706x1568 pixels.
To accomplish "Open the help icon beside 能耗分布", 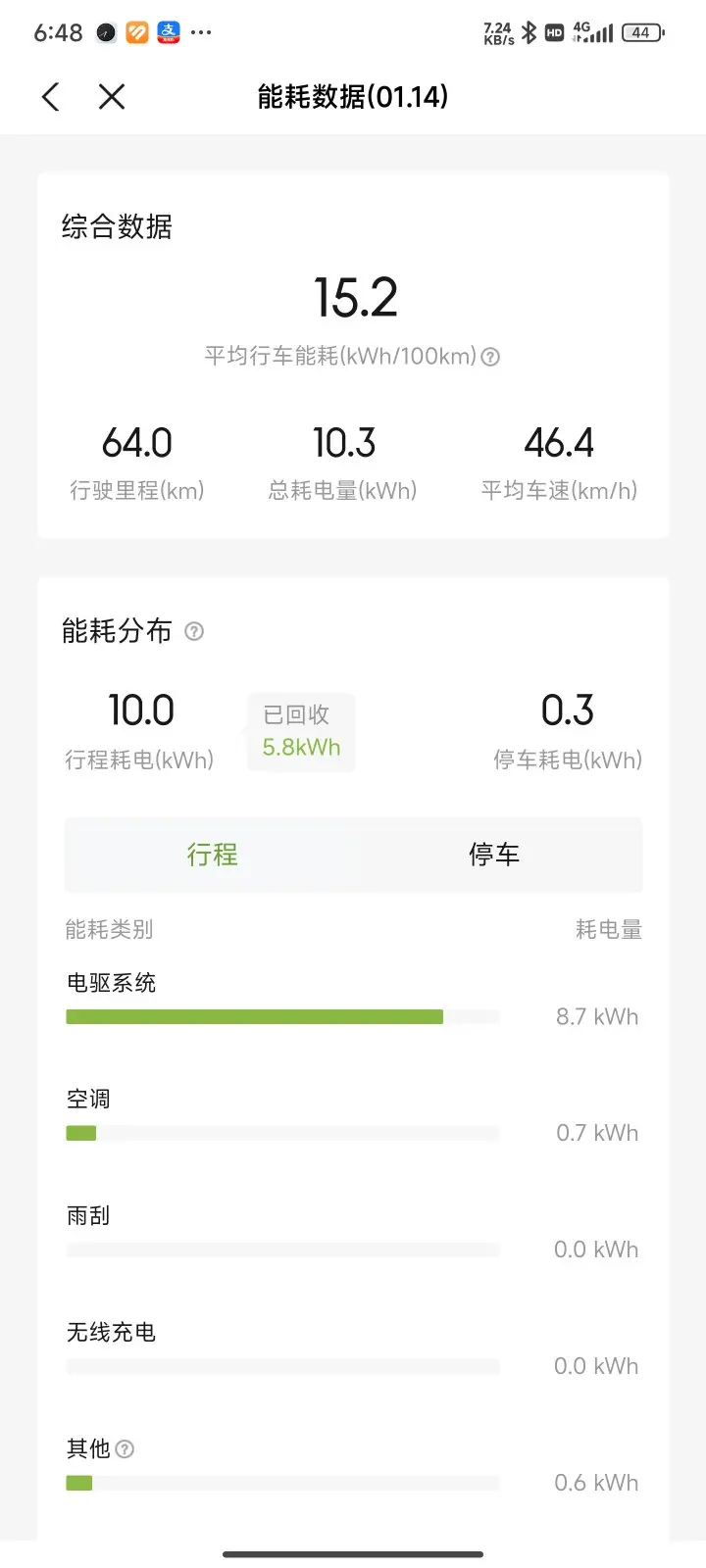I will [194, 631].
